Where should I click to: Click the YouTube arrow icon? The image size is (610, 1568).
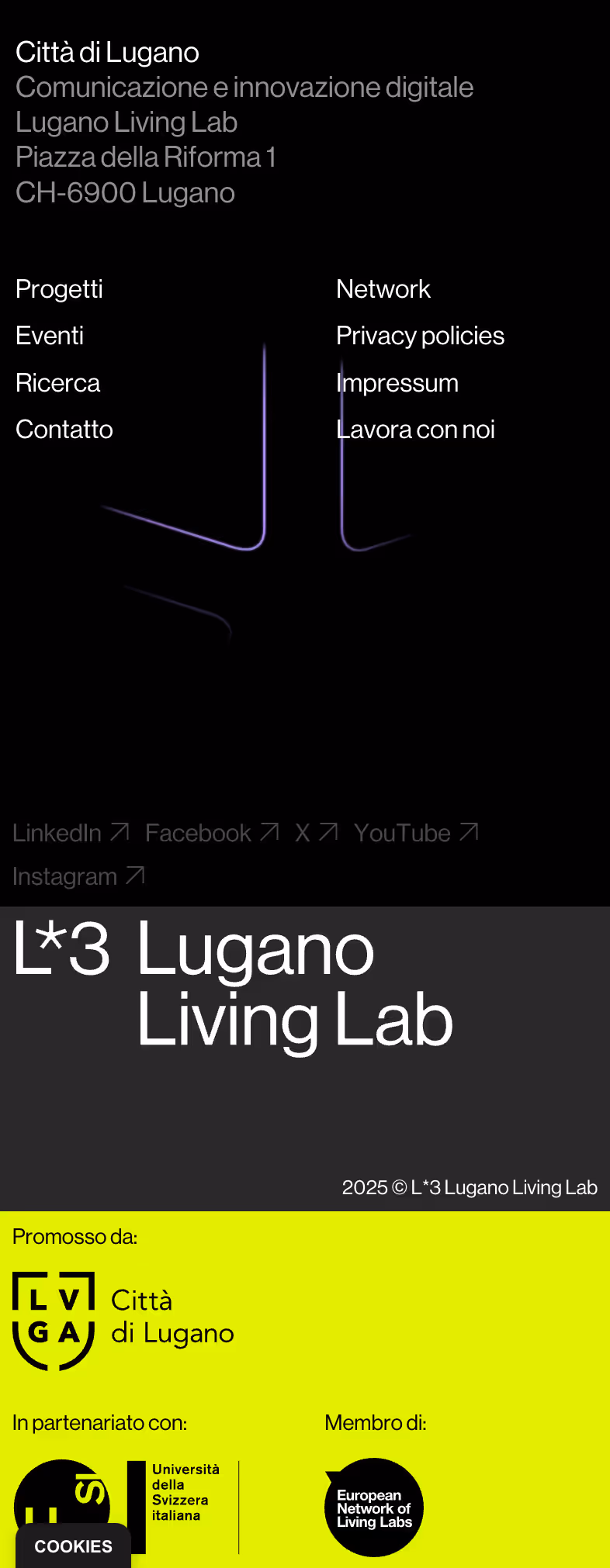pyautogui.click(x=468, y=831)
